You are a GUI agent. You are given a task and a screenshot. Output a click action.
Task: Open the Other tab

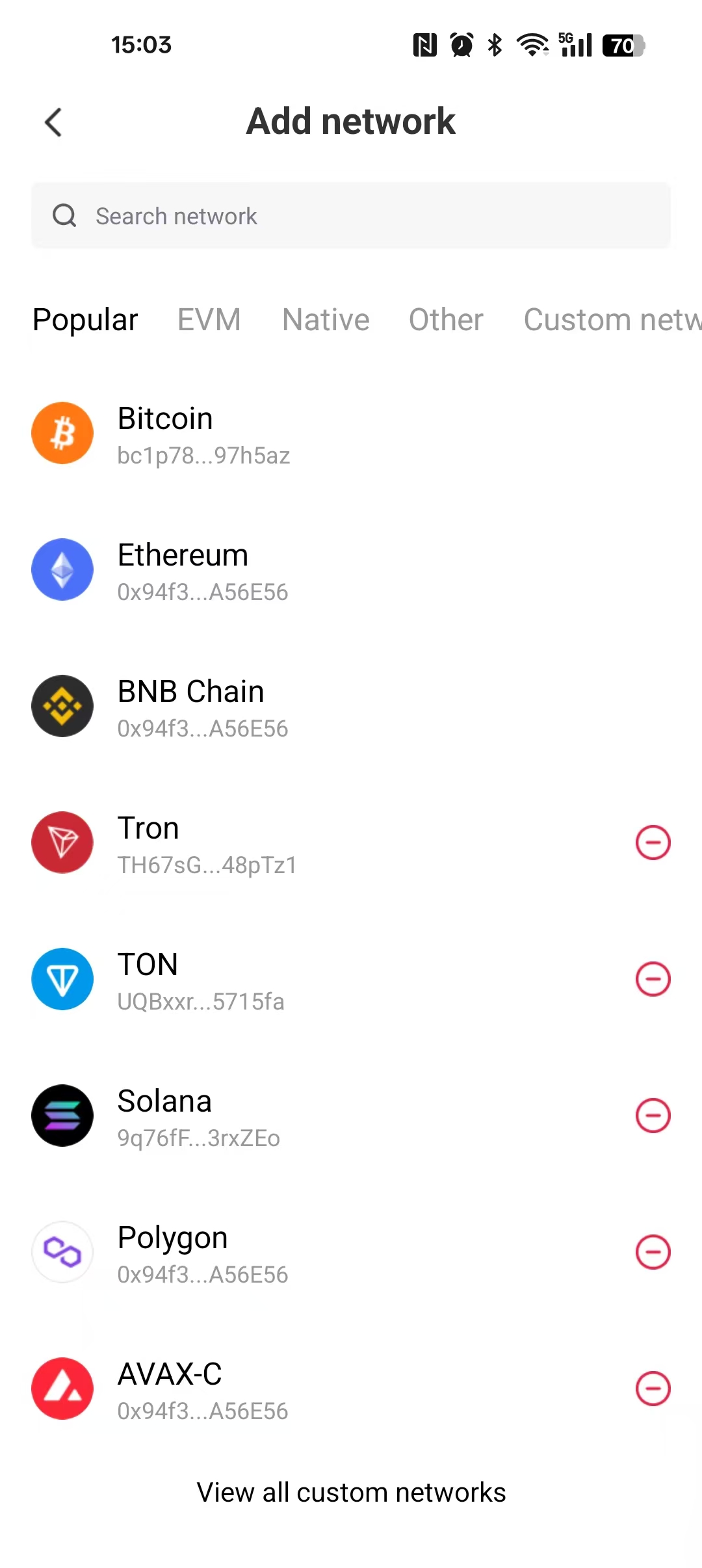446,320
